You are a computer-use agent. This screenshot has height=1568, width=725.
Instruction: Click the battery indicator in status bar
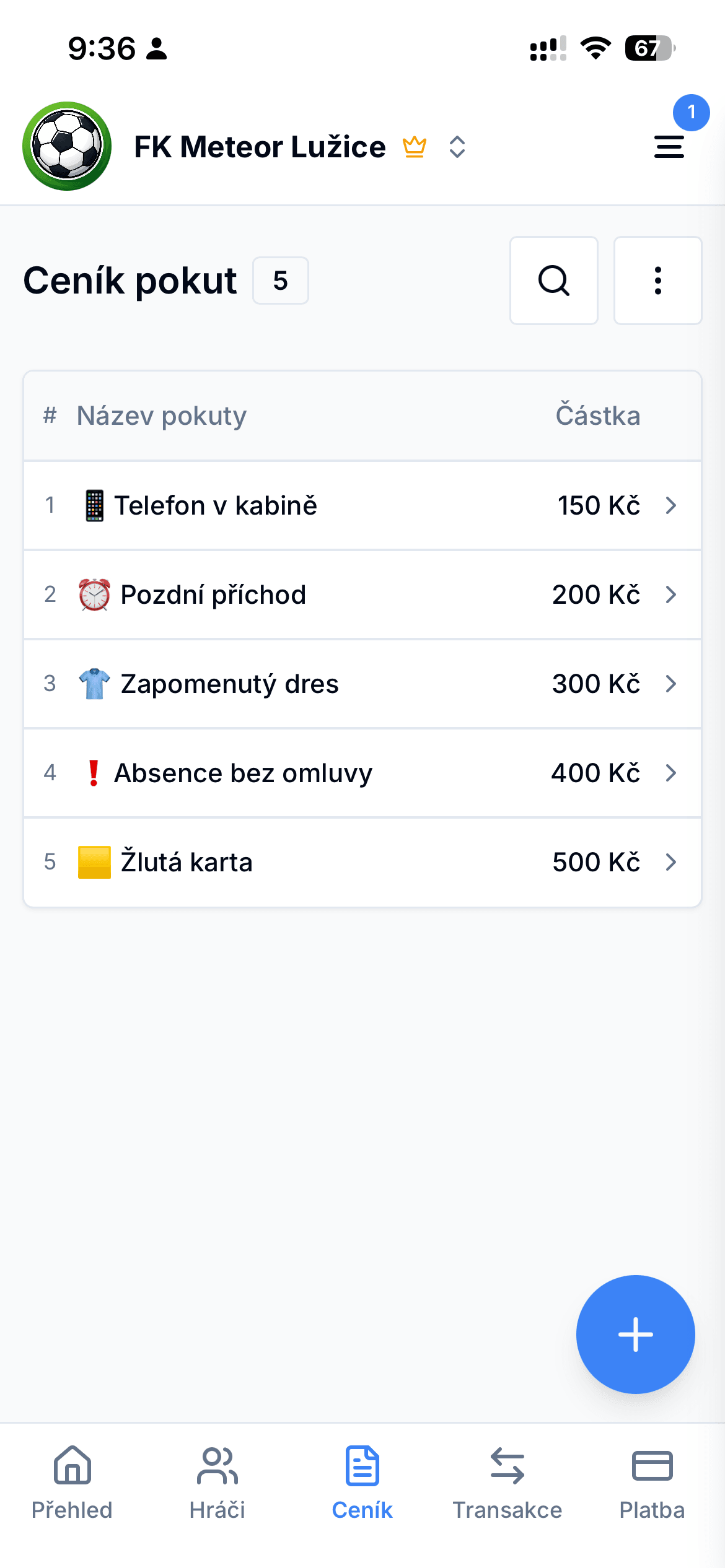click(x=649, y=47)
